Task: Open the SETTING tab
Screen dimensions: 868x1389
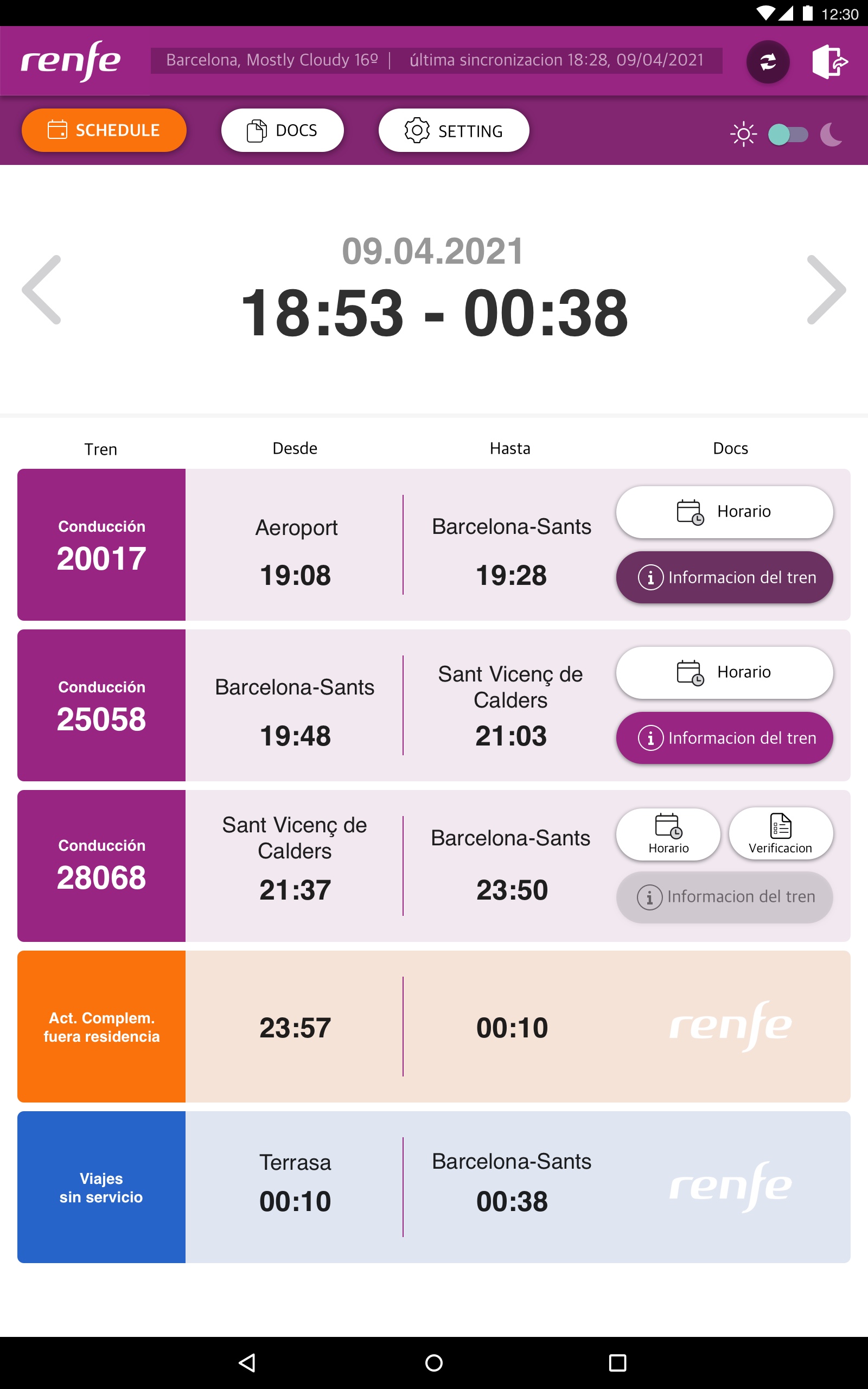Action: pyautogui.click(x=454, y=130)
